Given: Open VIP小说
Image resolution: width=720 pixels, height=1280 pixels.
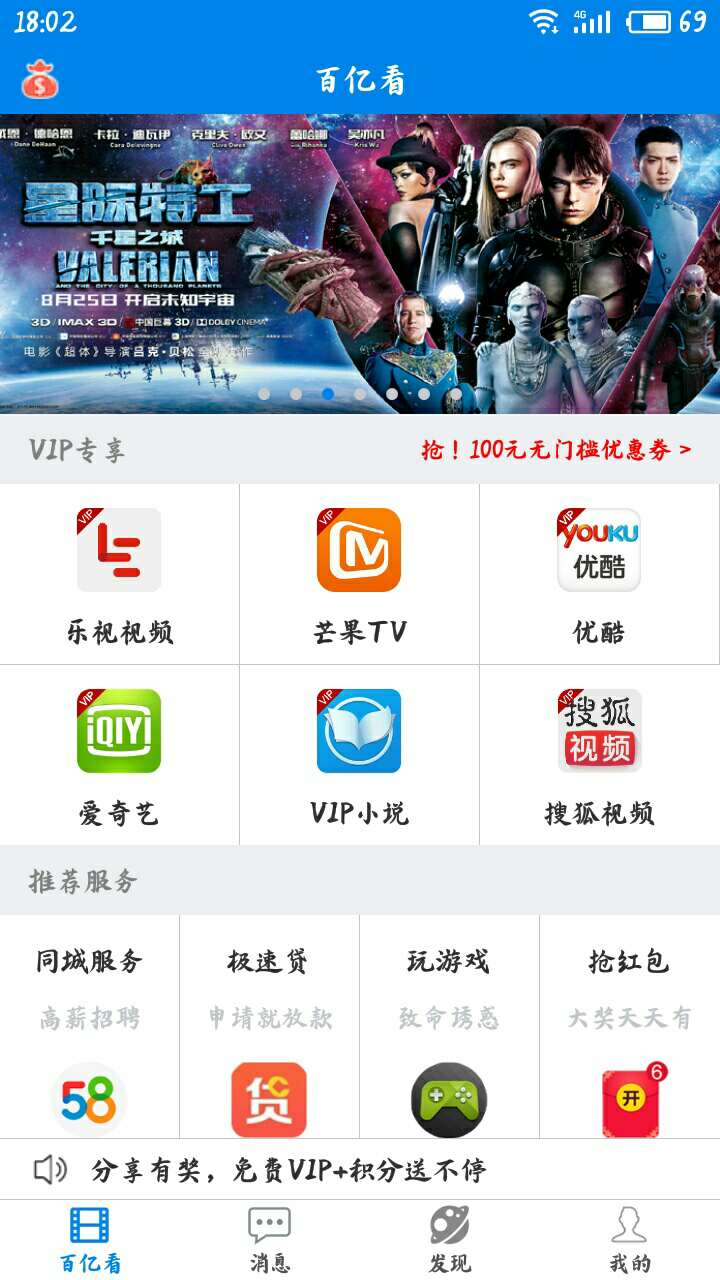Looking at the screenshot, I should tap(359, 755).
